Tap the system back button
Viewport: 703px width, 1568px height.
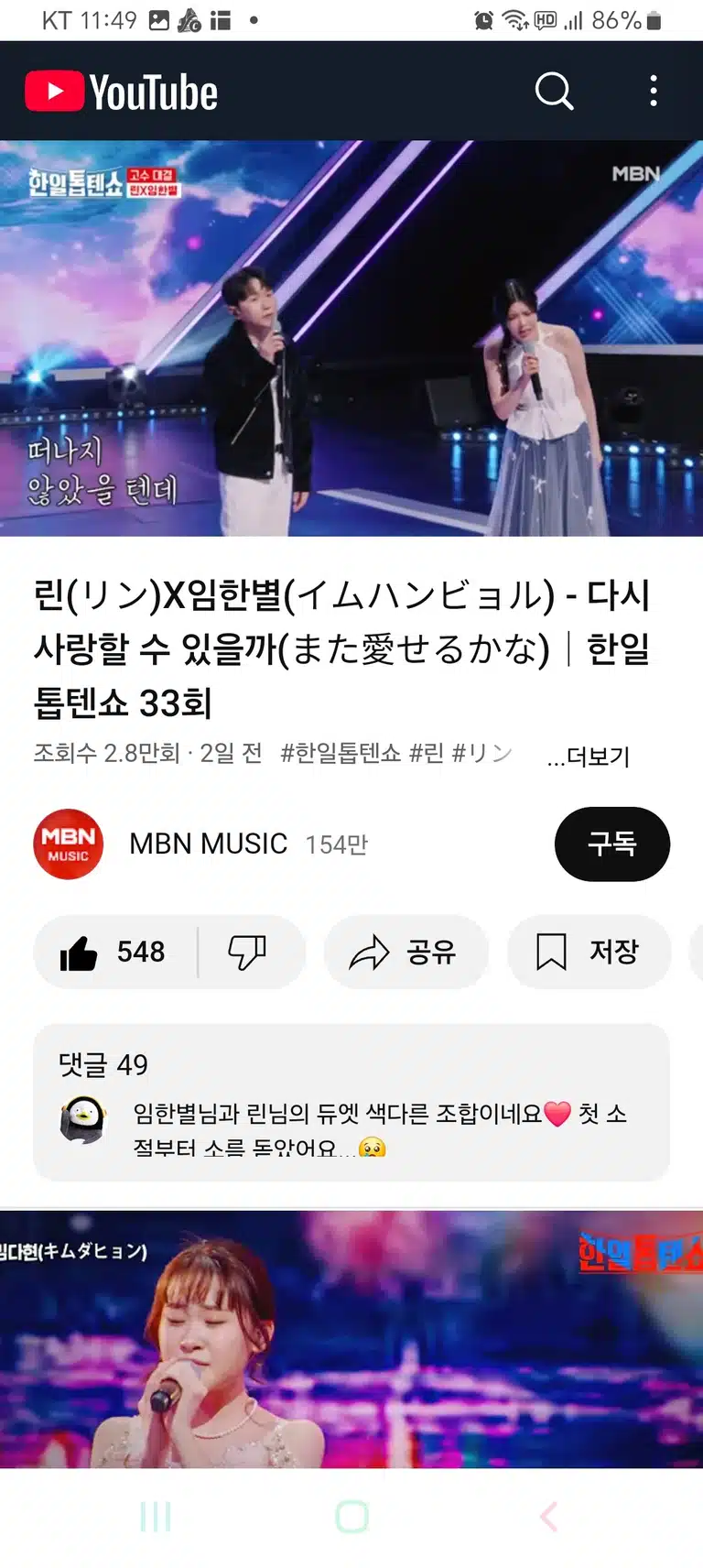[548, 1517]
